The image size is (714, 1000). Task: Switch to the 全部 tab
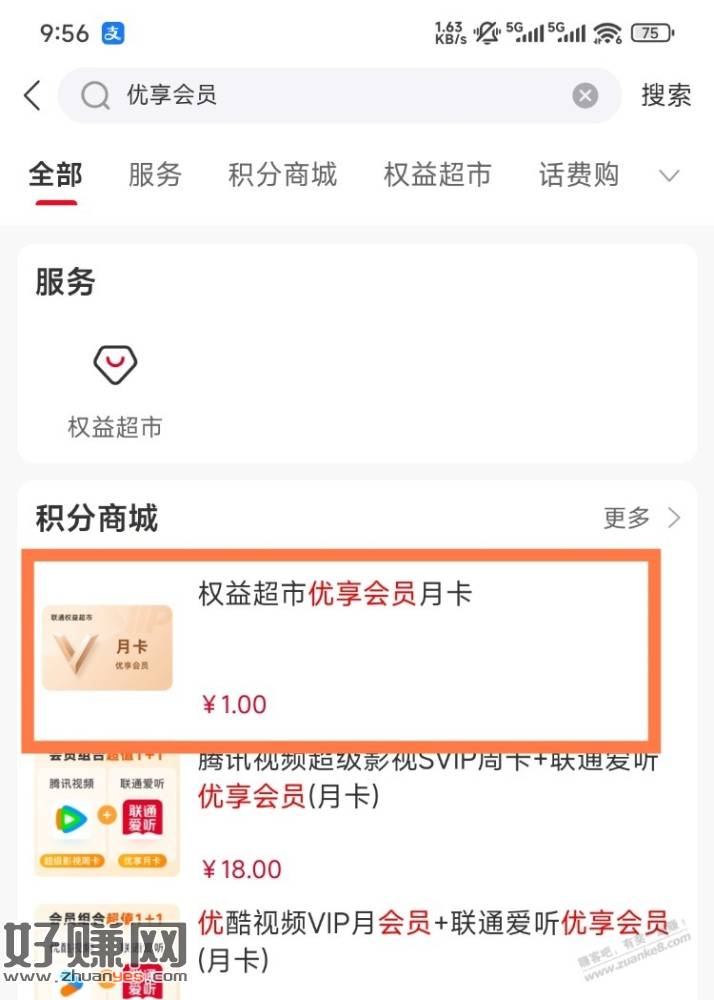[x=55, y=176]
